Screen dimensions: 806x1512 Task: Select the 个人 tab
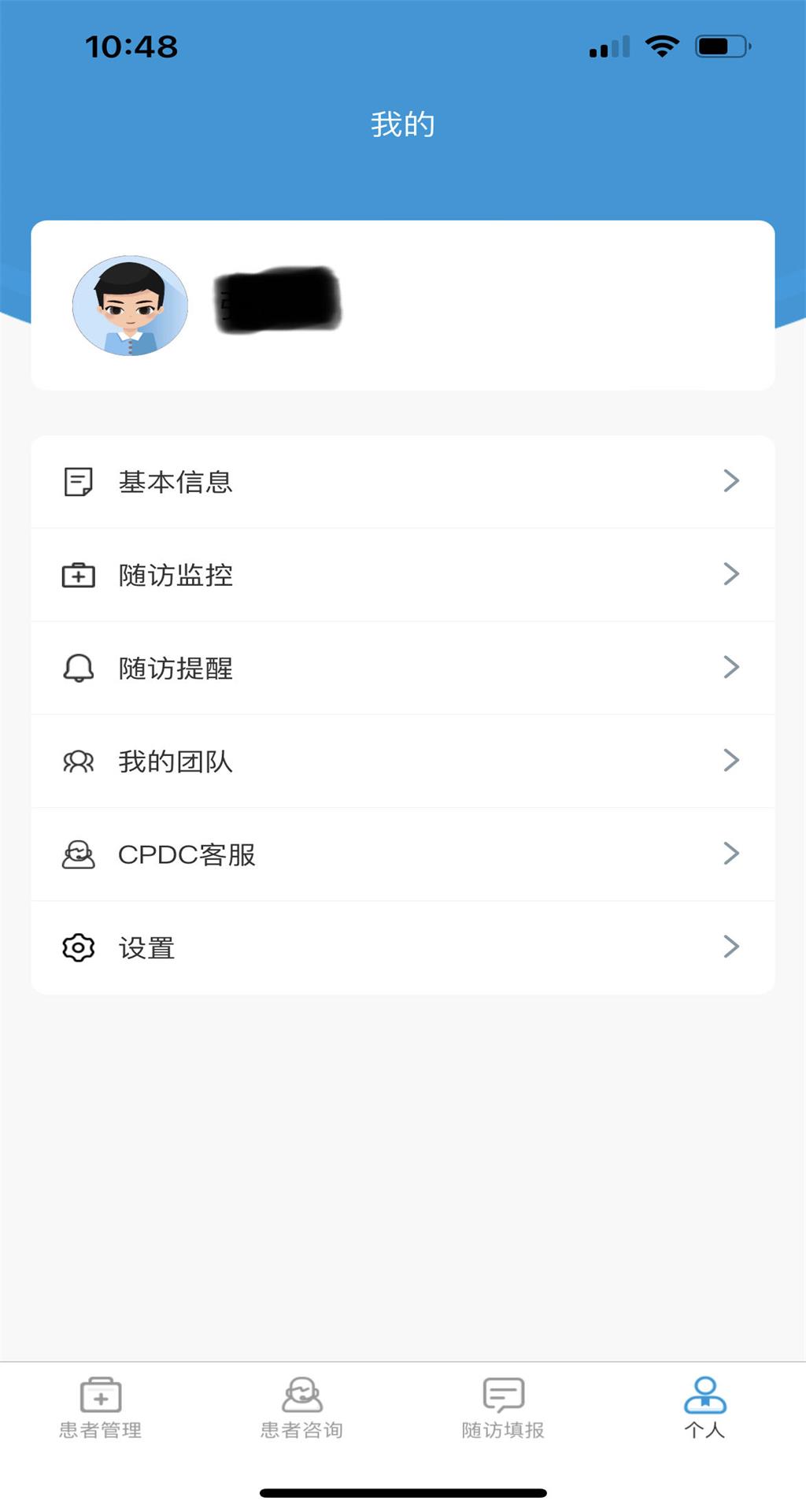click(704, 1408)
